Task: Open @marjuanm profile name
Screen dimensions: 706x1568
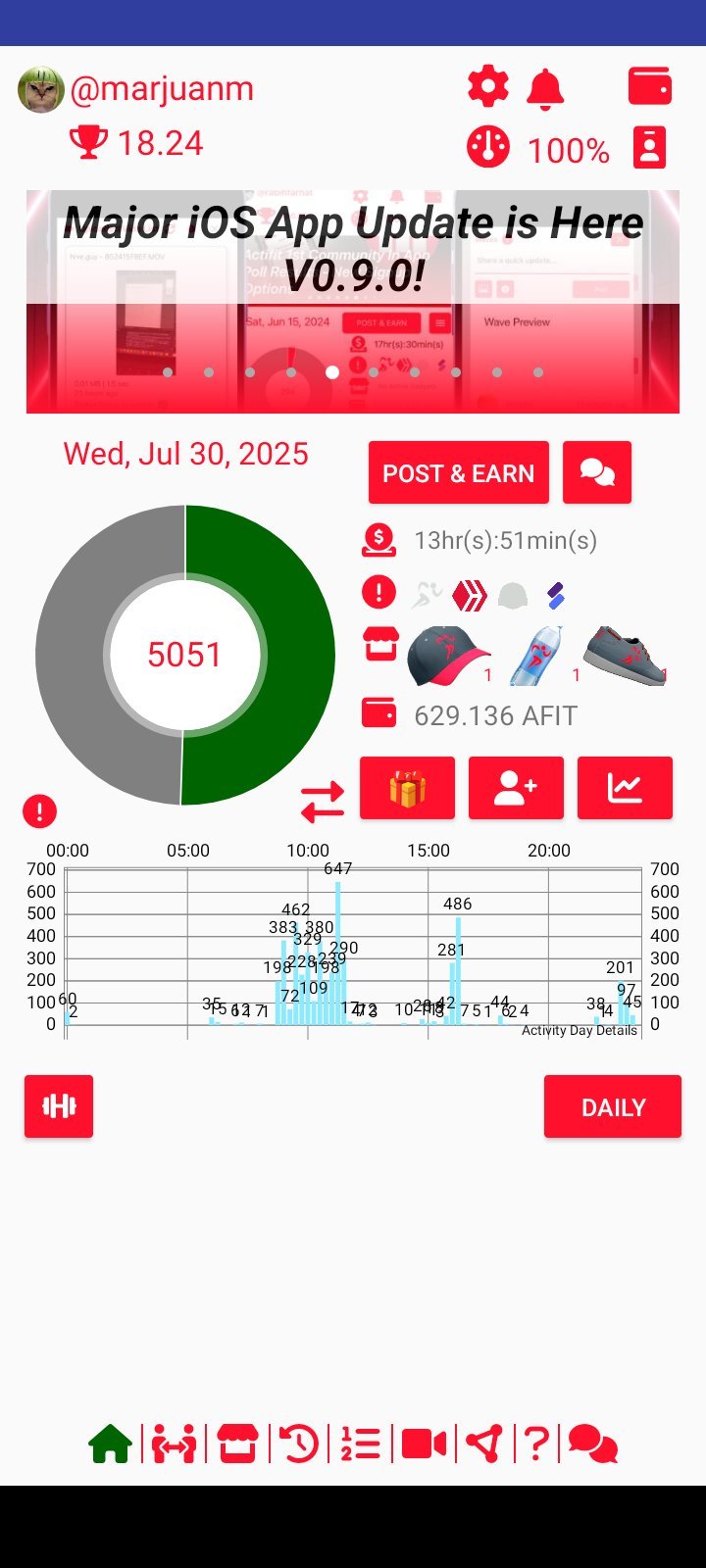Action: click(162, 88)
